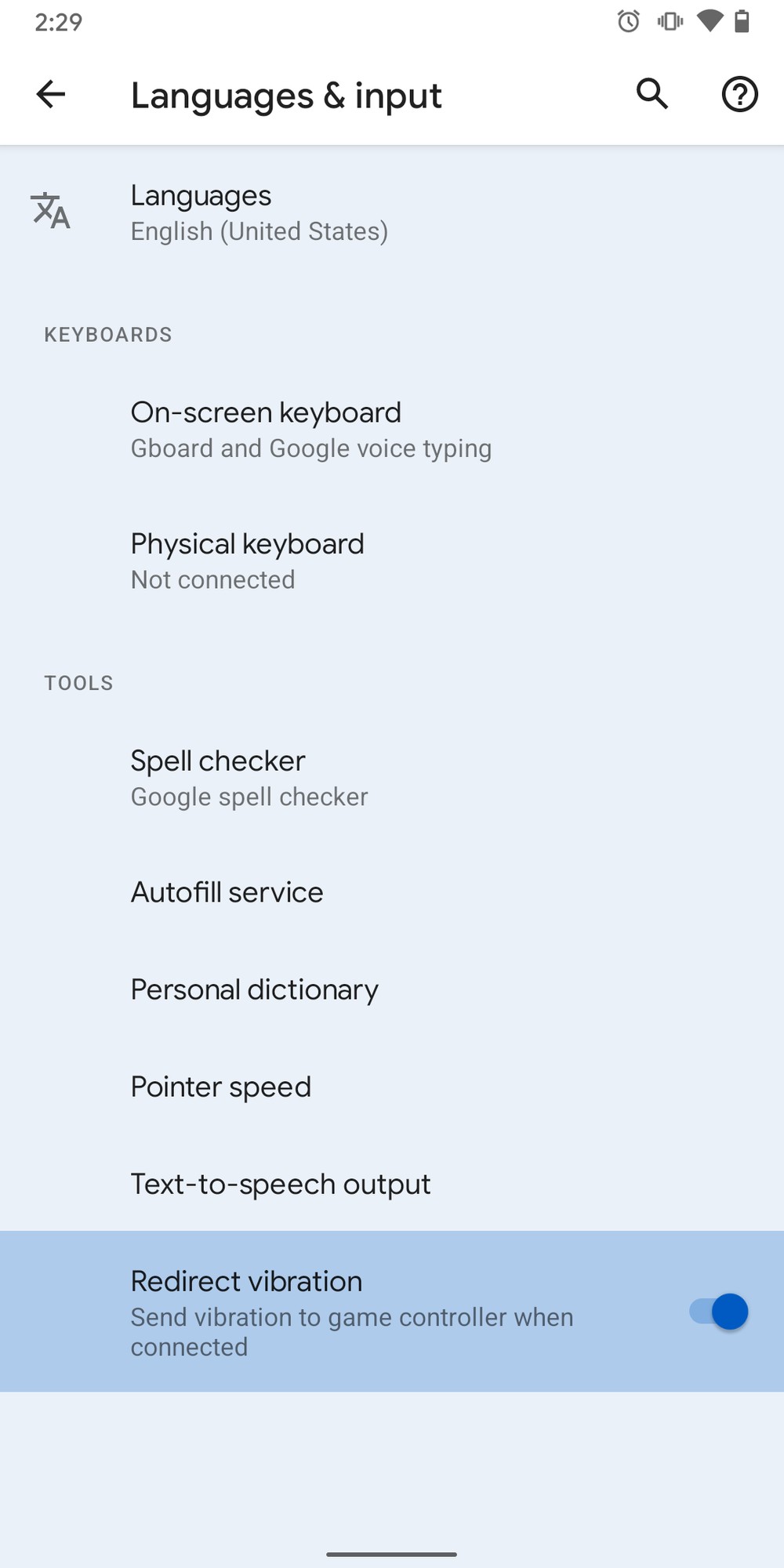Open Physical keyboard settings

click(x=392, y=561)
